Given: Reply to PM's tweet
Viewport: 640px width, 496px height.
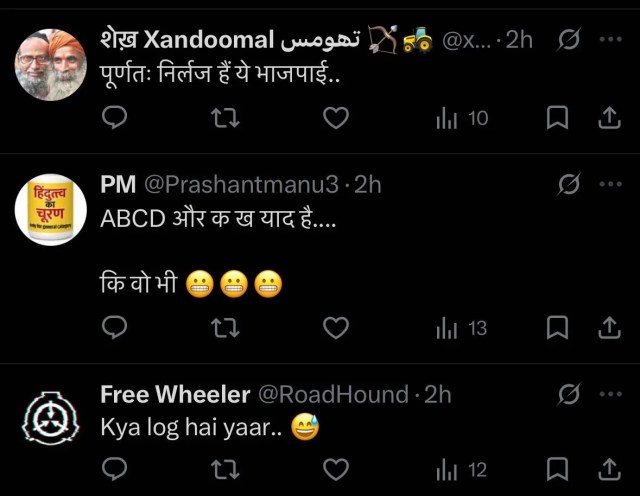Looking at the screenshot, I should [115, 327].
